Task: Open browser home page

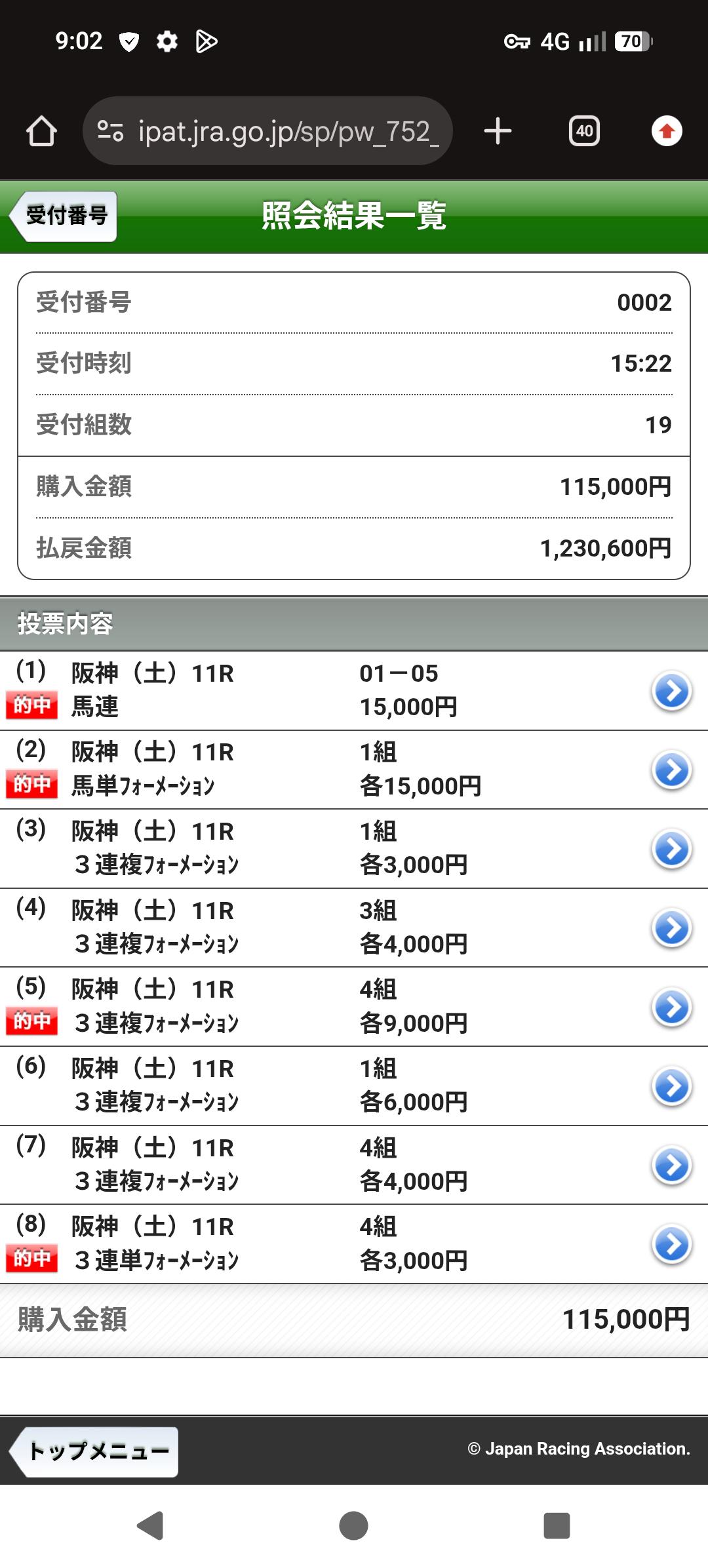Action: [x=41, y=131]
